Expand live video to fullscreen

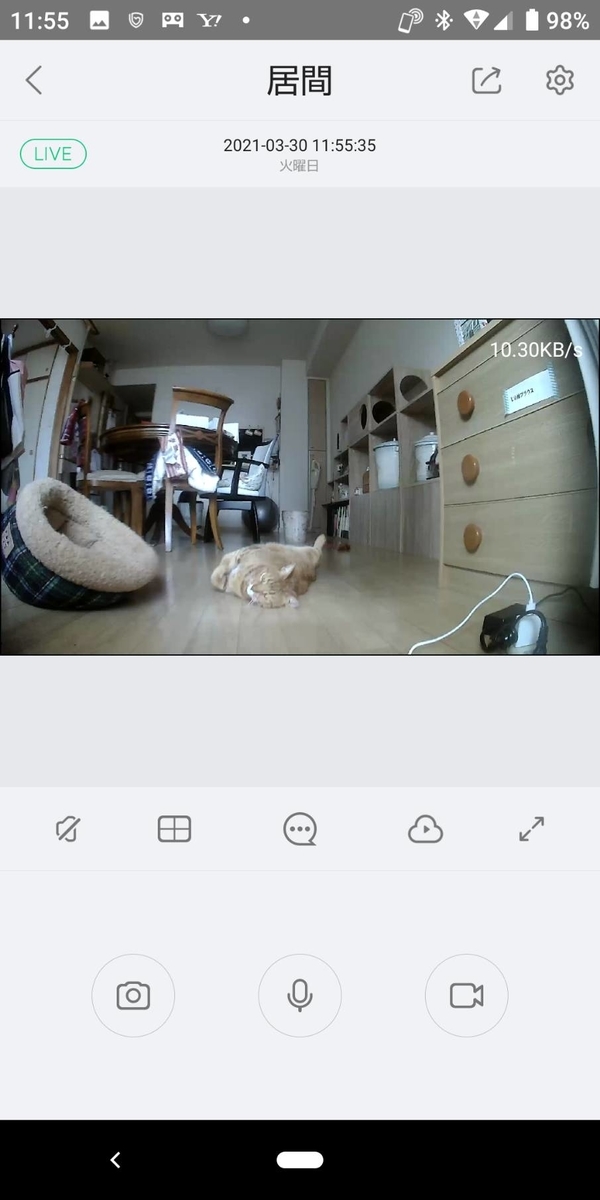531,829
